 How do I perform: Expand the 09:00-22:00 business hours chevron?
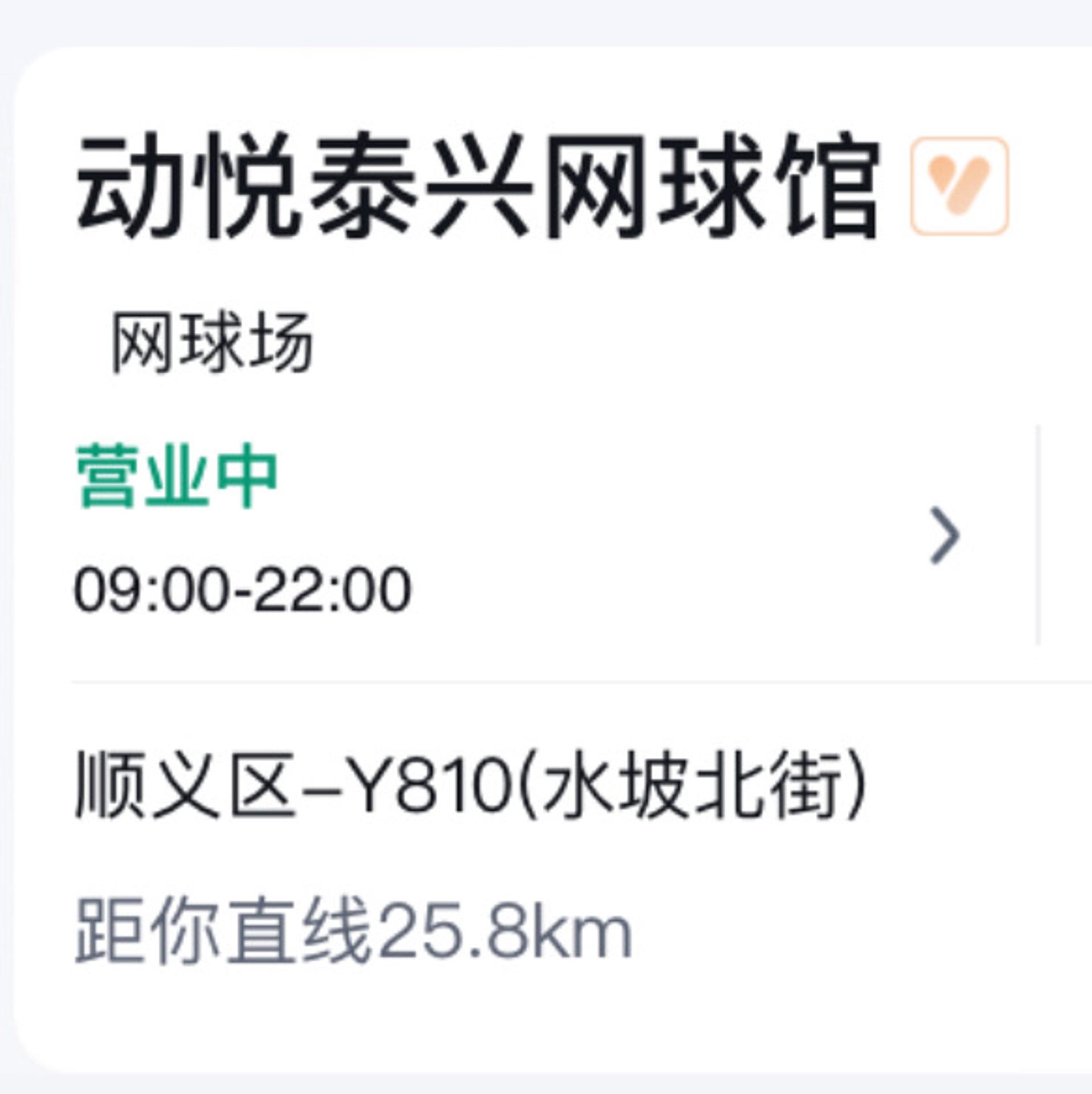coord(944,536)
